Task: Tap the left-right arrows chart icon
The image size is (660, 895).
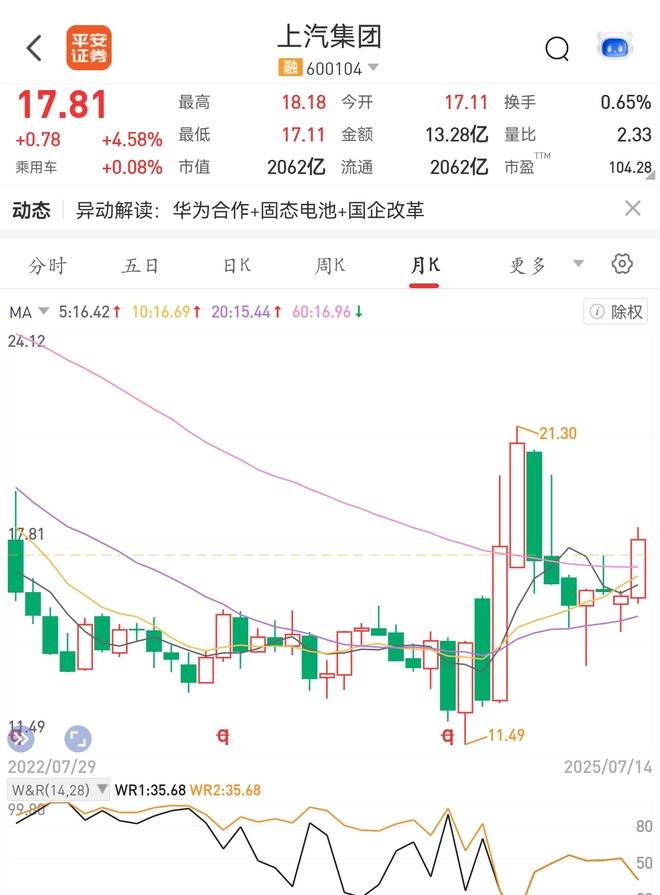Action: coord(20,739)
